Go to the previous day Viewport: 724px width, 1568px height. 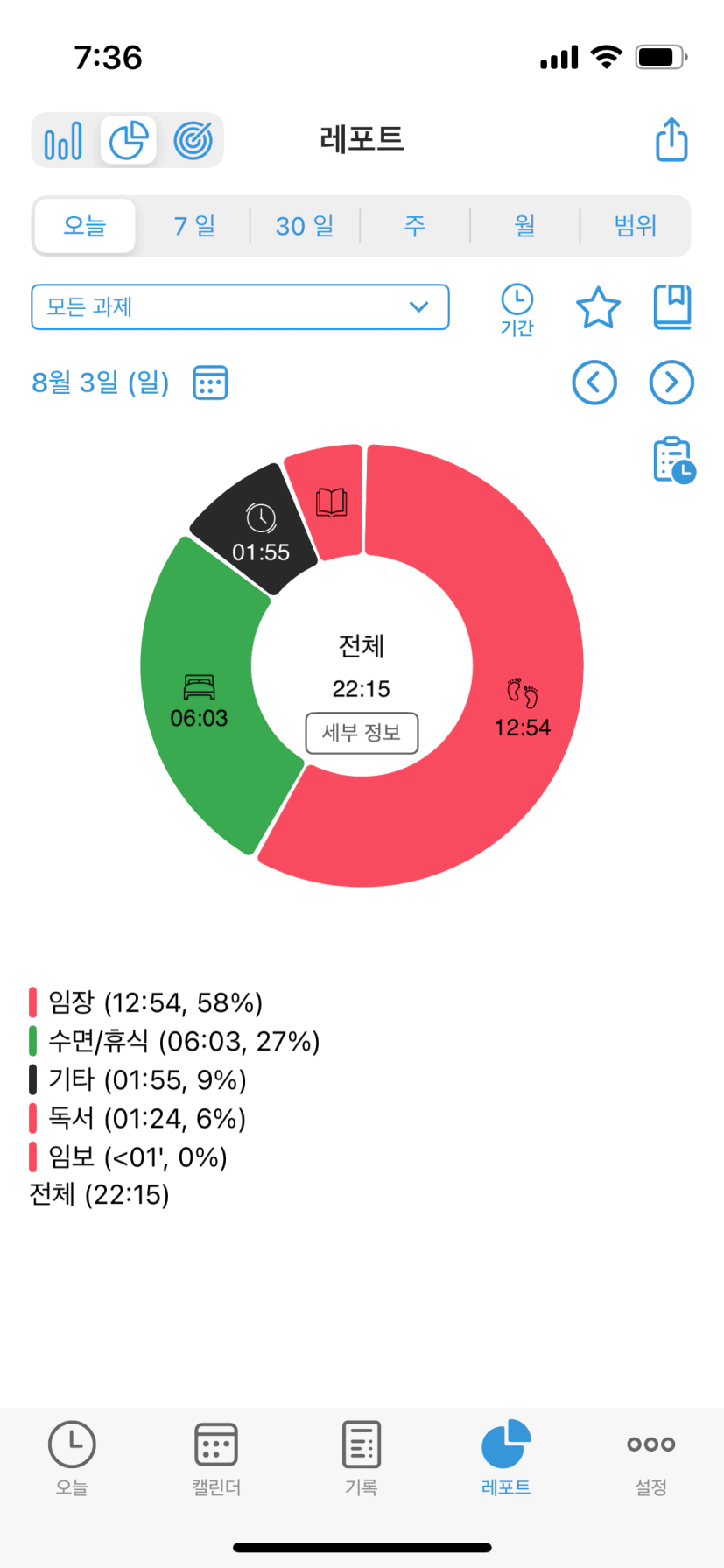click(x=594, y=383)
